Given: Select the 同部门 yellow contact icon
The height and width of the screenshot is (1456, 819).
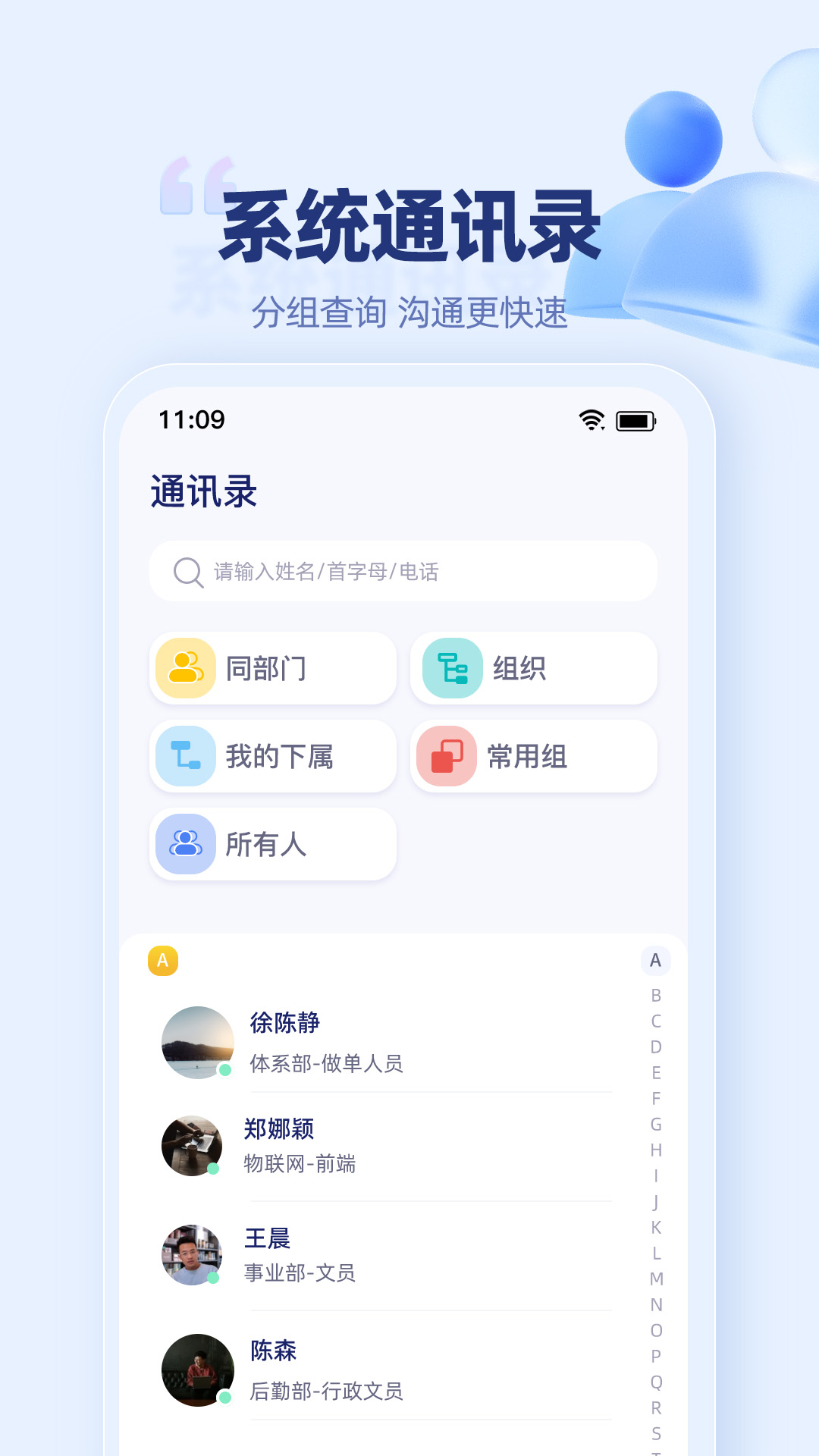Looking at the screenshot, I should [184, 668].
